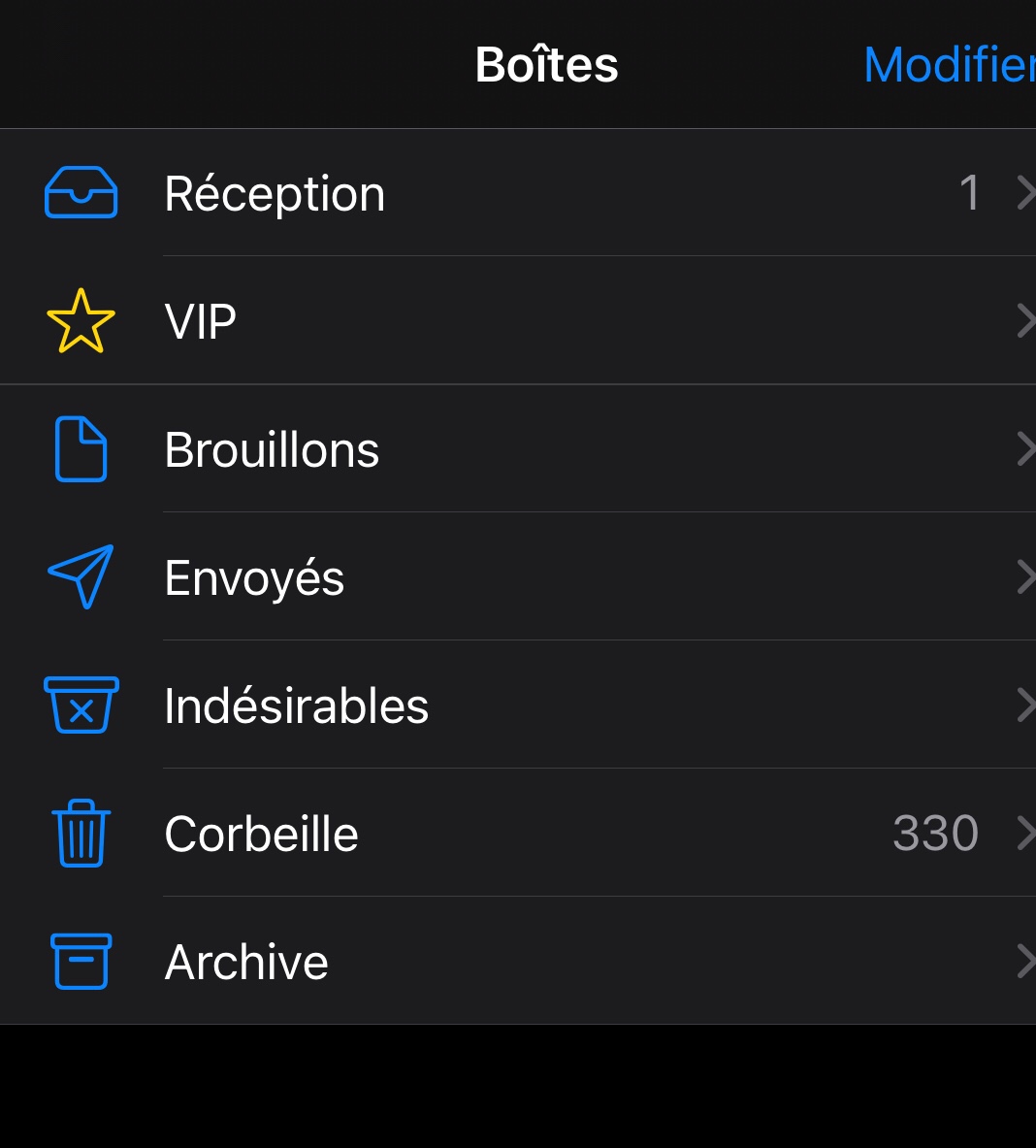Viewport: 1036px width, 1148px height.
Task: Open the Archive folder
Action: point(246,962)
